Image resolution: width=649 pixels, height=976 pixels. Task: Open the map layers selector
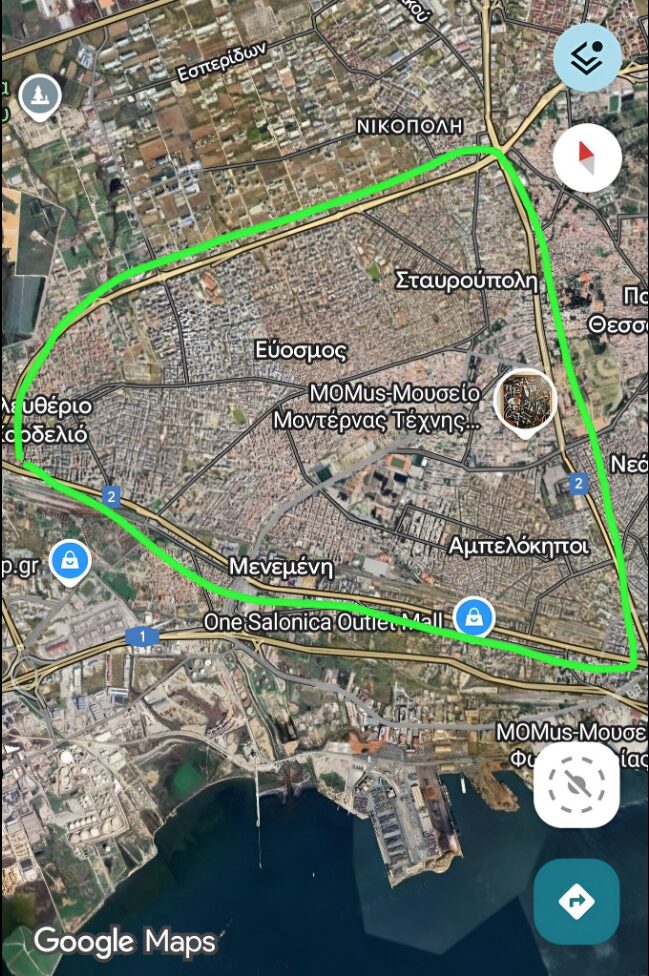click(587, 58)
